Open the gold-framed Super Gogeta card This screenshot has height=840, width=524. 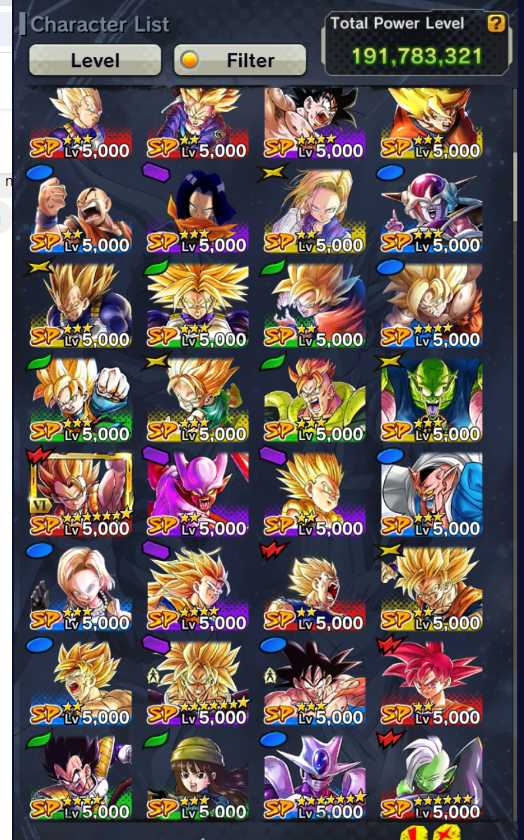point(81,495)
